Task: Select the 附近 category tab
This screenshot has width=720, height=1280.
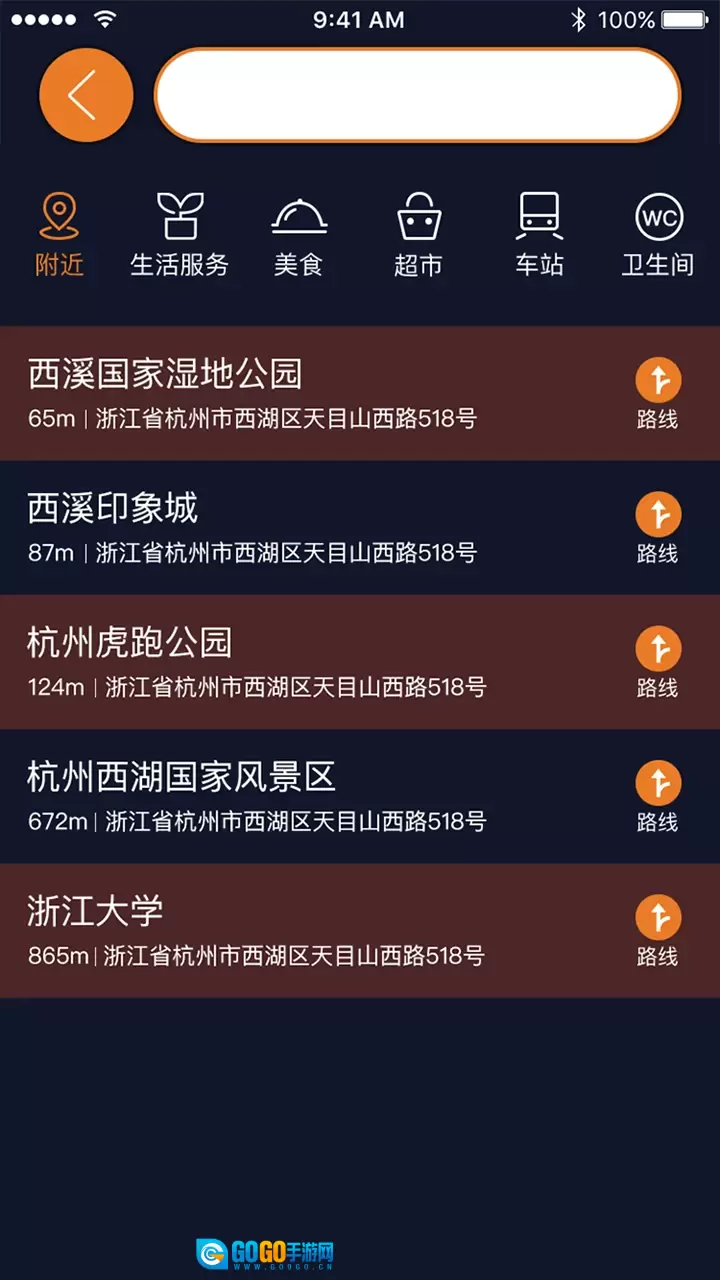Action: pos(59,236)
